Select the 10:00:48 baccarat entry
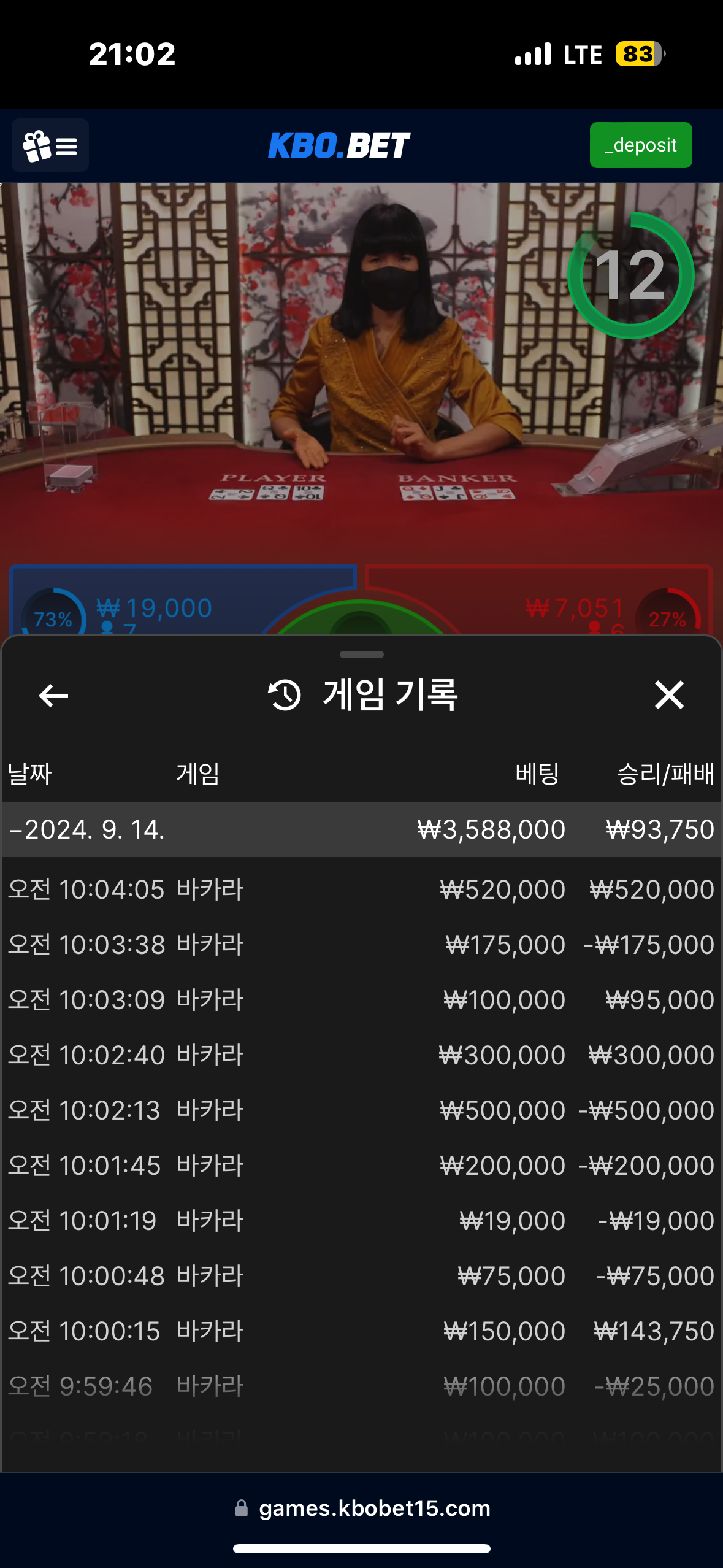723x1568 pixels. pos(361,1276)
